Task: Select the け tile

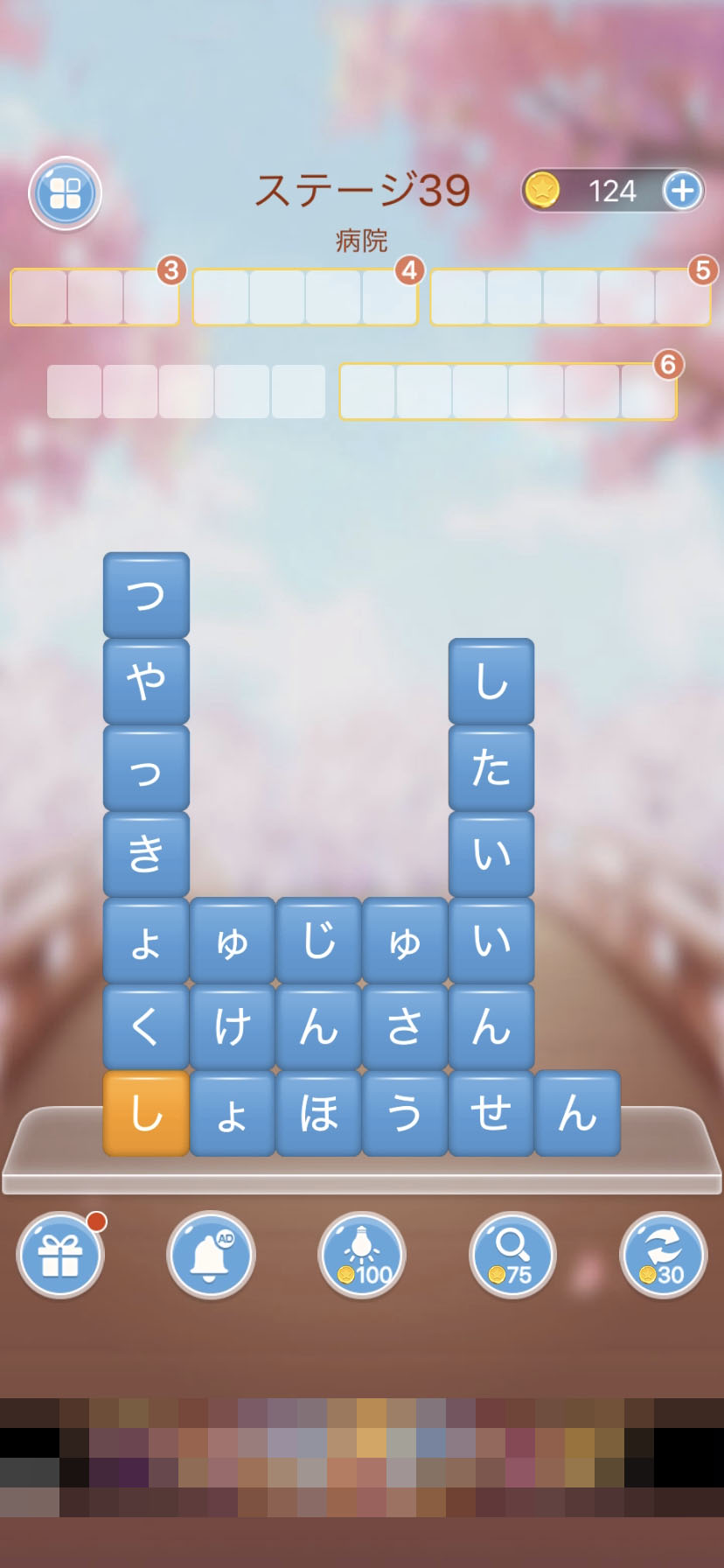Action: pyautogui.click(x=233, y=1026)
